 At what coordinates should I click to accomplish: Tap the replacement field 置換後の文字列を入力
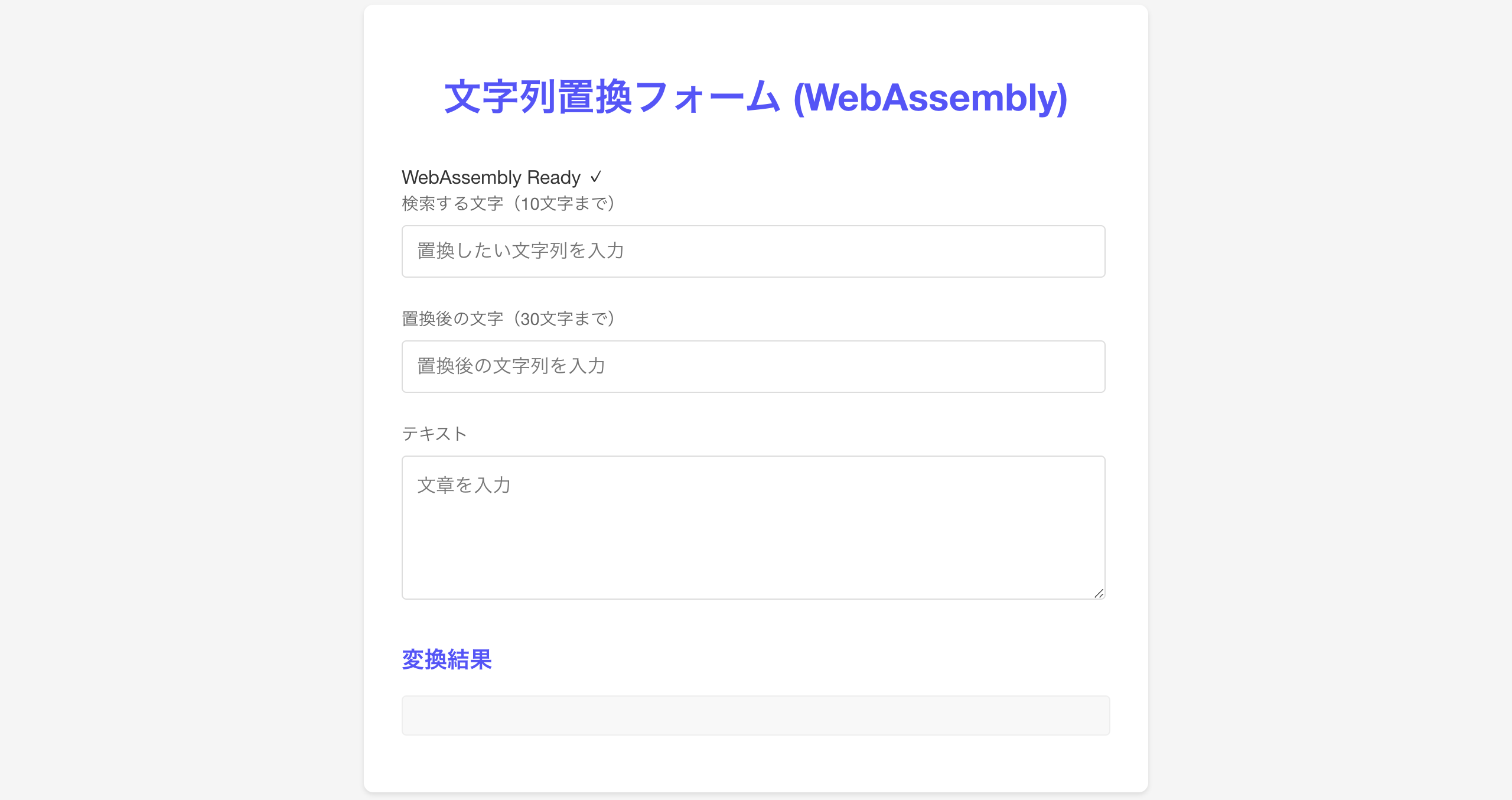pos(753,366)
